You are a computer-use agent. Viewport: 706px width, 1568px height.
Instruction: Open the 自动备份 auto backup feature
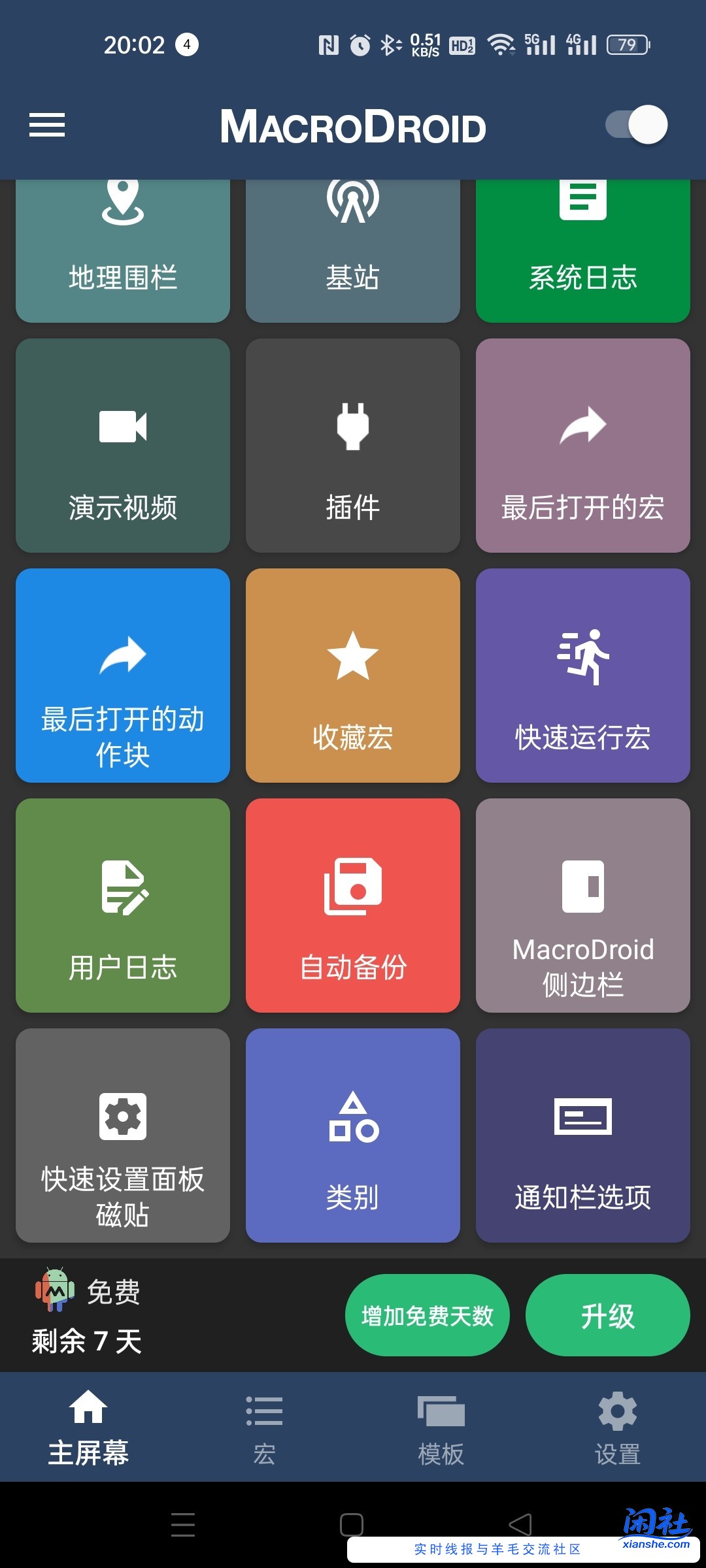point(352,908)
